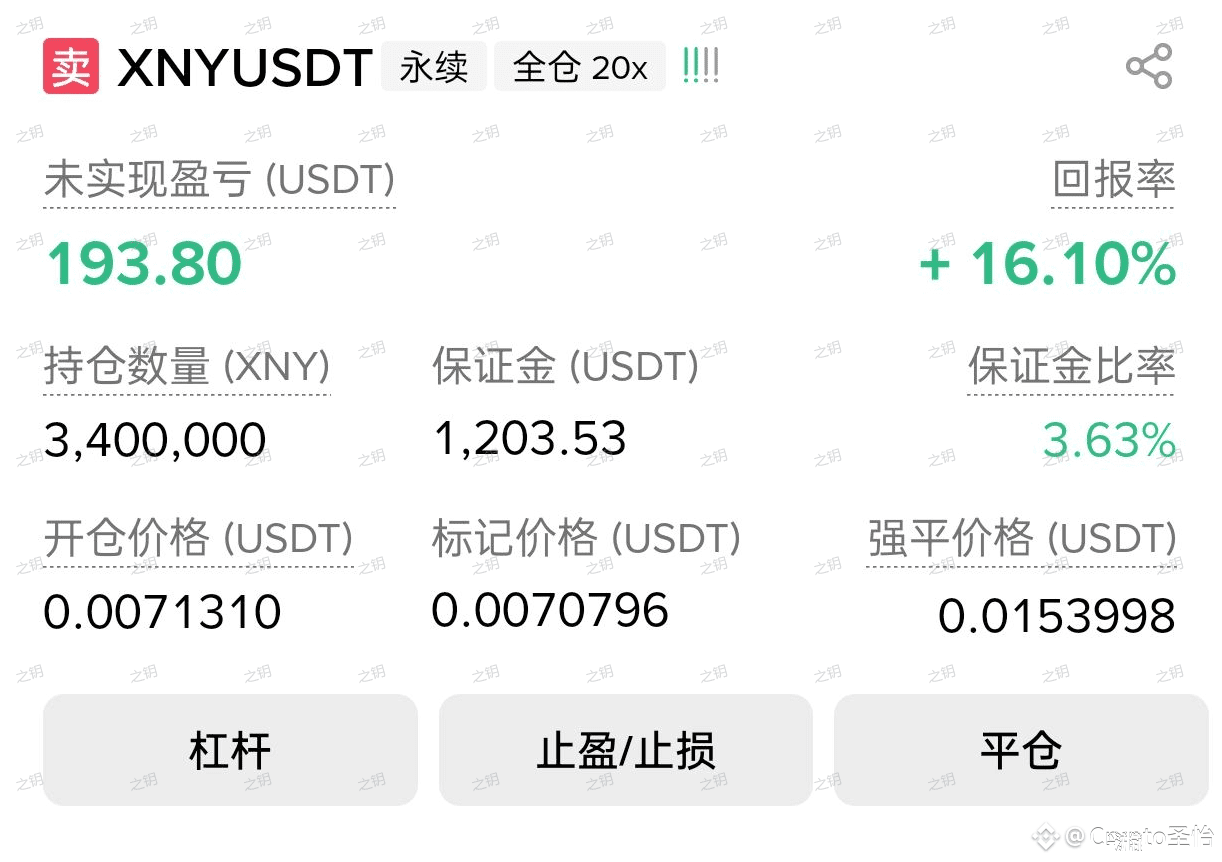This screenshot has height=862, width=1222.
Task: Show explanation for 持仓数量 (XNY)
Action: [187, 368]
